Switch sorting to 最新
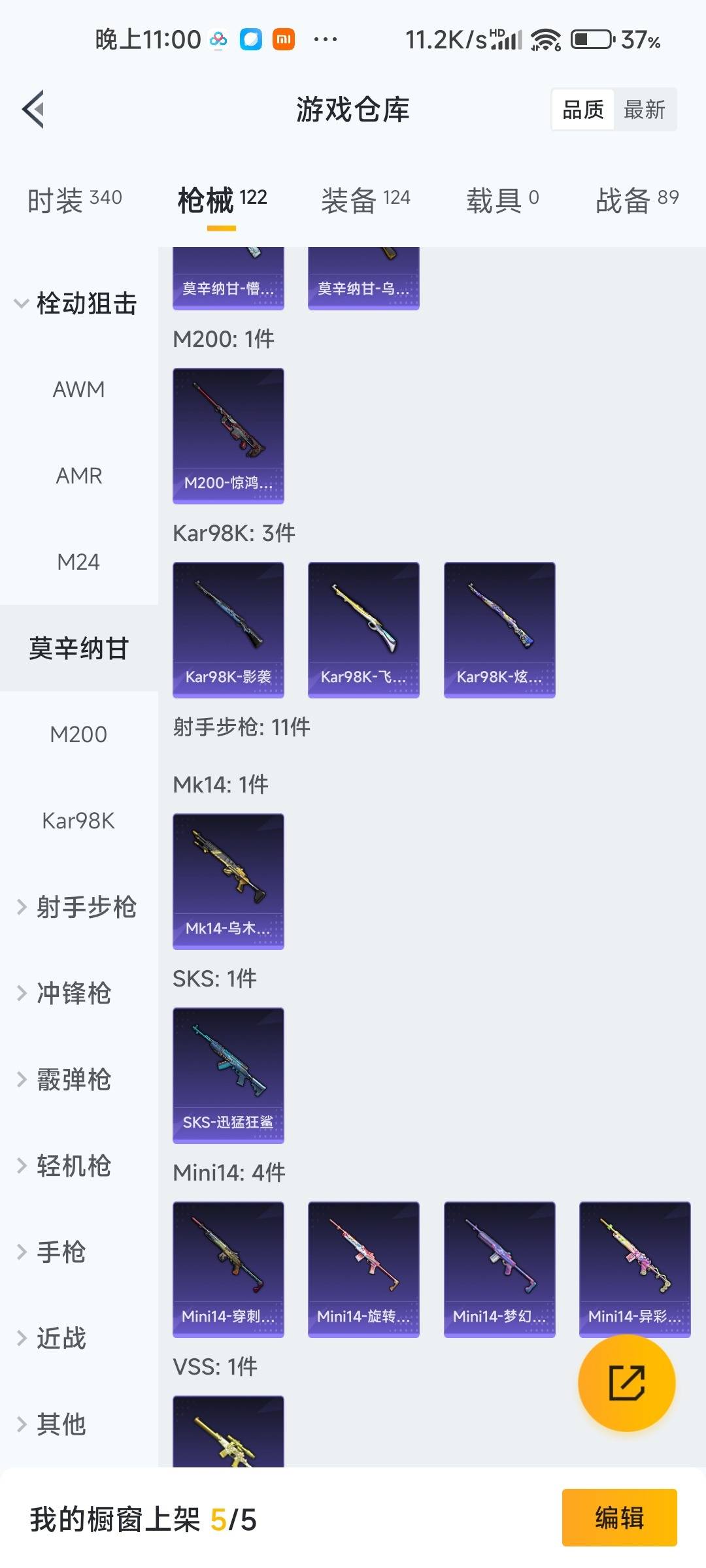This screenshot has width=706, height=1568. tap(645, 109)
